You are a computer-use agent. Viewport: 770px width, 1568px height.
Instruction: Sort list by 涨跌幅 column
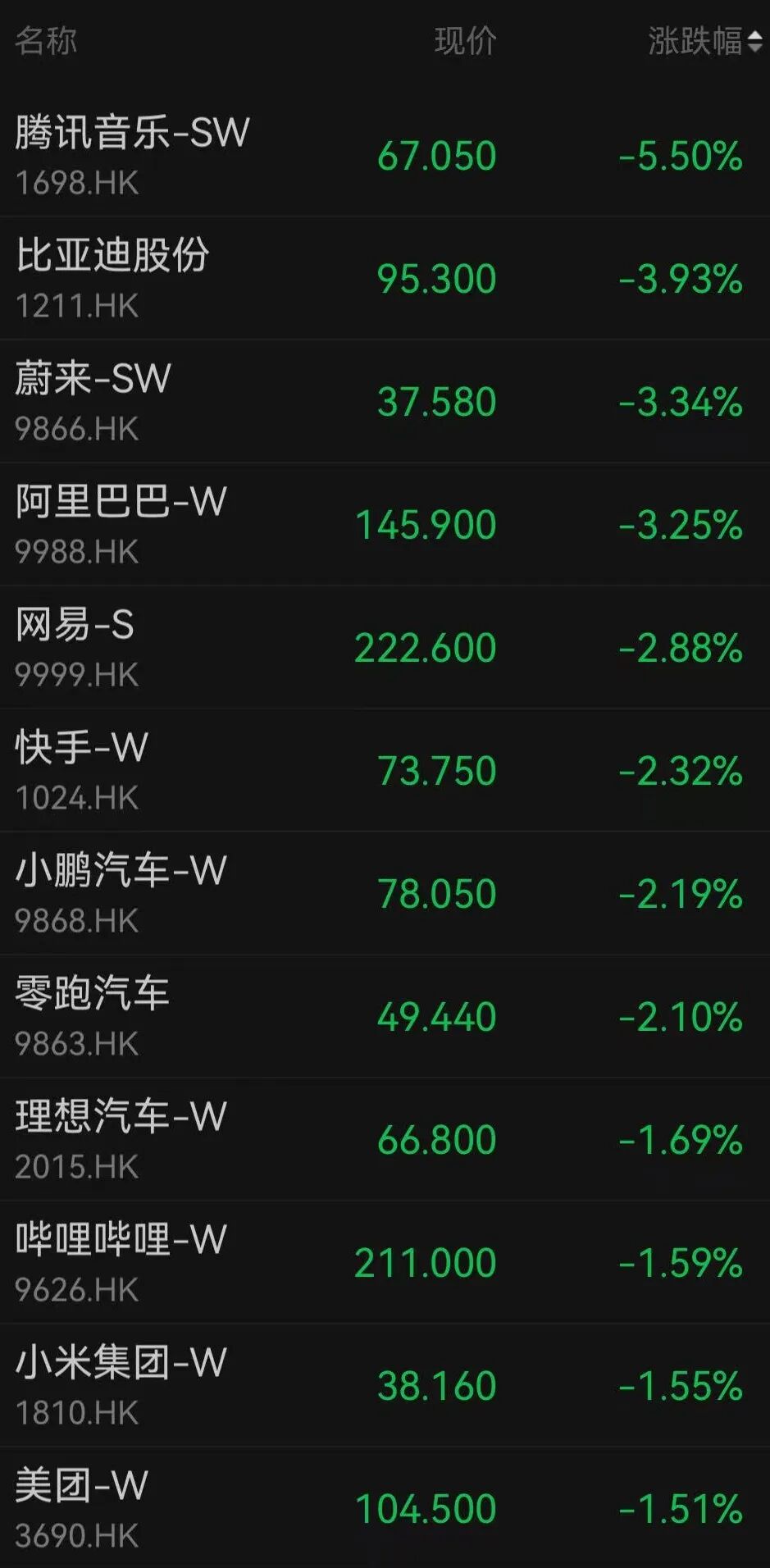704,41
